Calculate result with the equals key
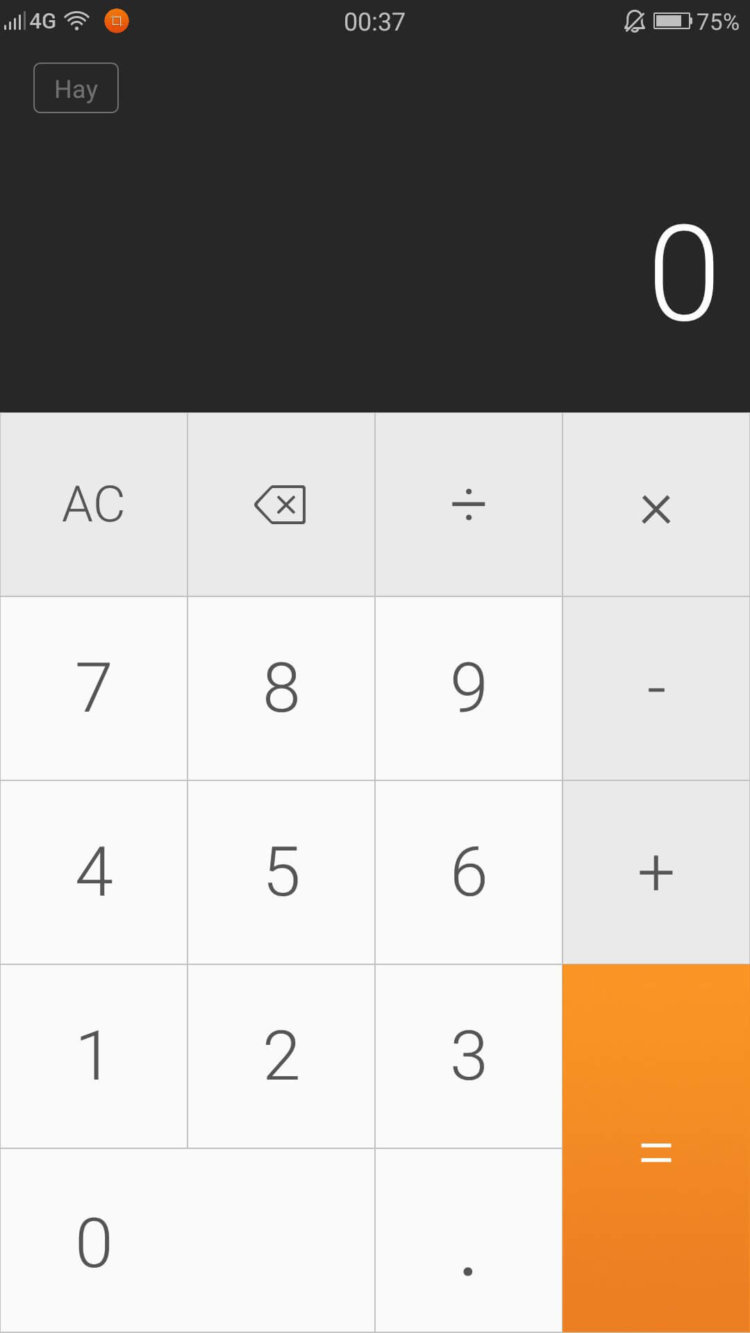750x1333 pixels. (x=656, y=1148)
